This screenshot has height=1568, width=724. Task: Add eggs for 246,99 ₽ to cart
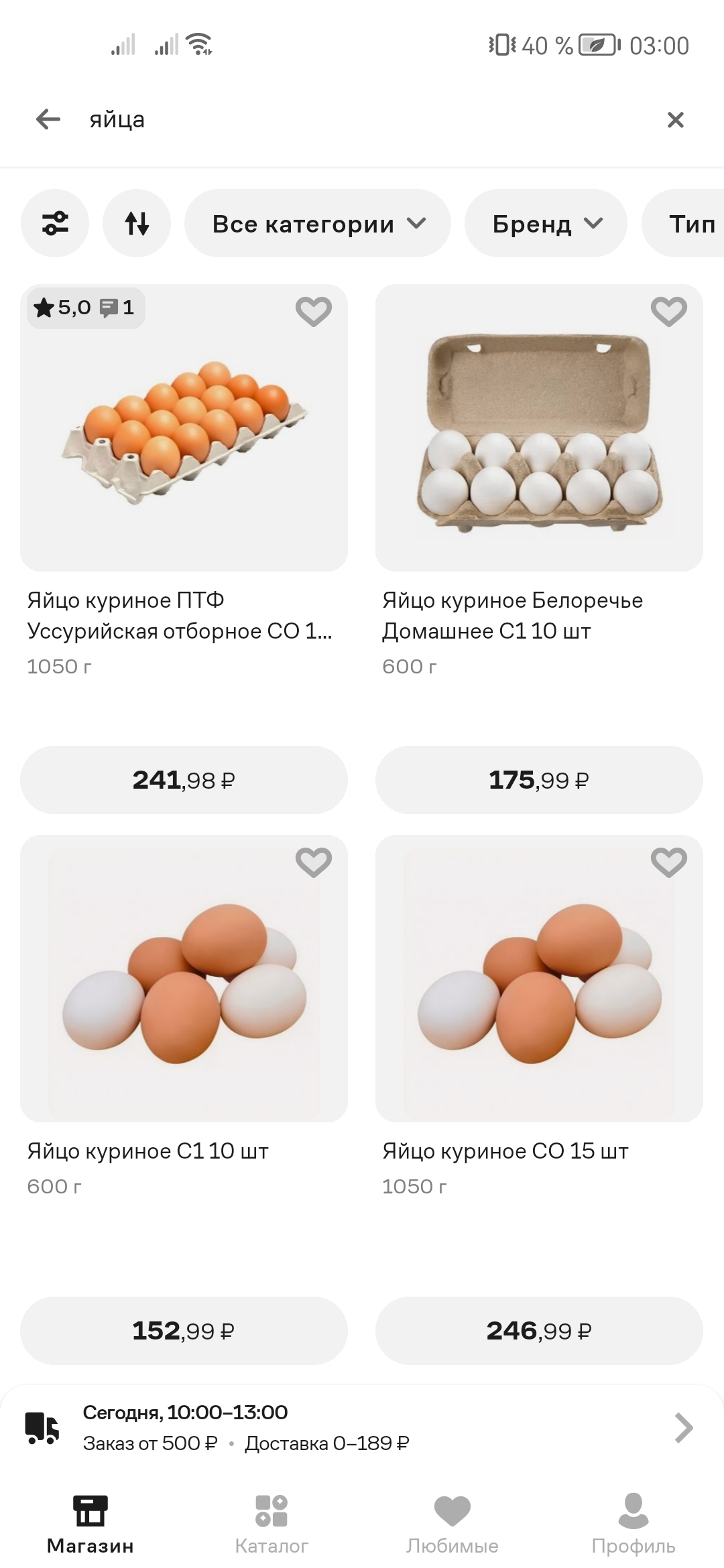[x=539, y=1331]
